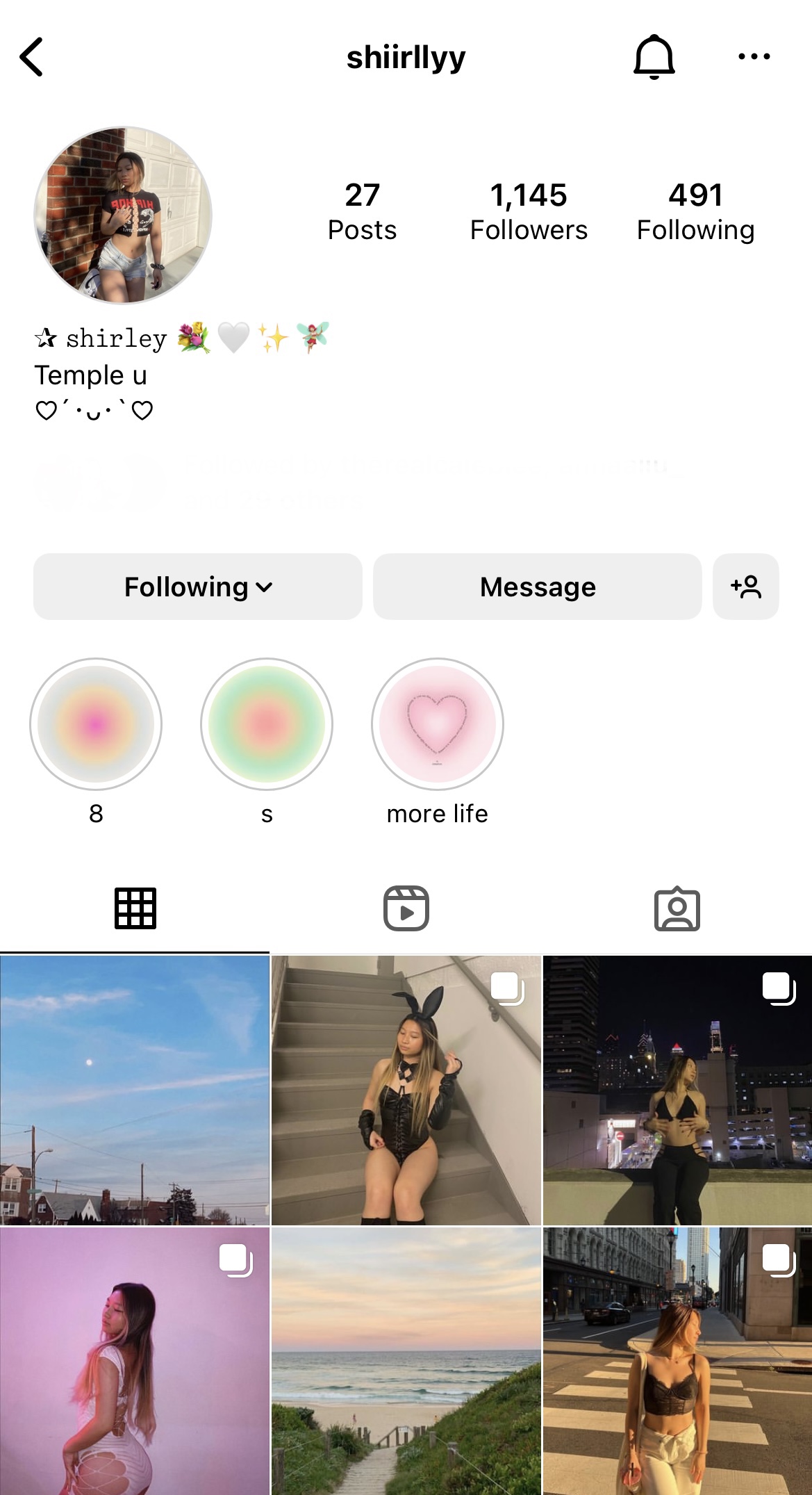
Task: View the profile picture story
Action: tap(123, 215)
